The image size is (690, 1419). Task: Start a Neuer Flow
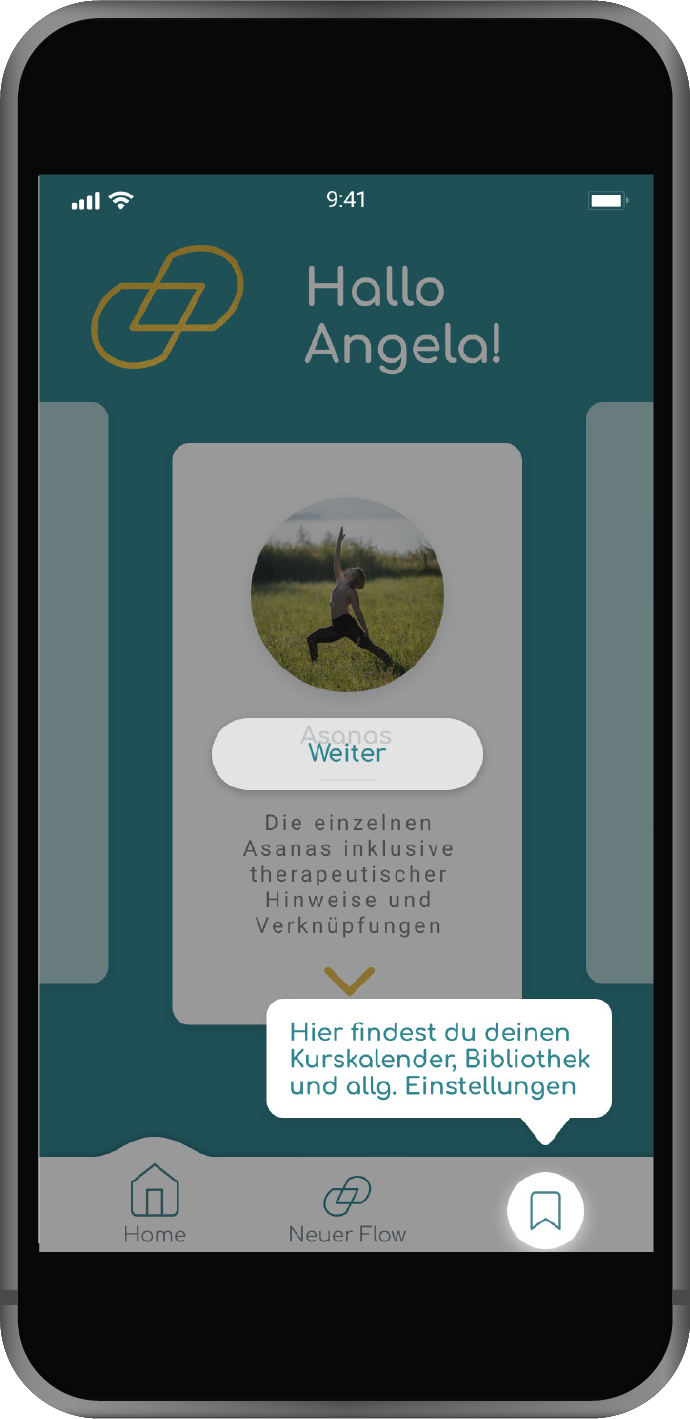(x=347, y=1208)
